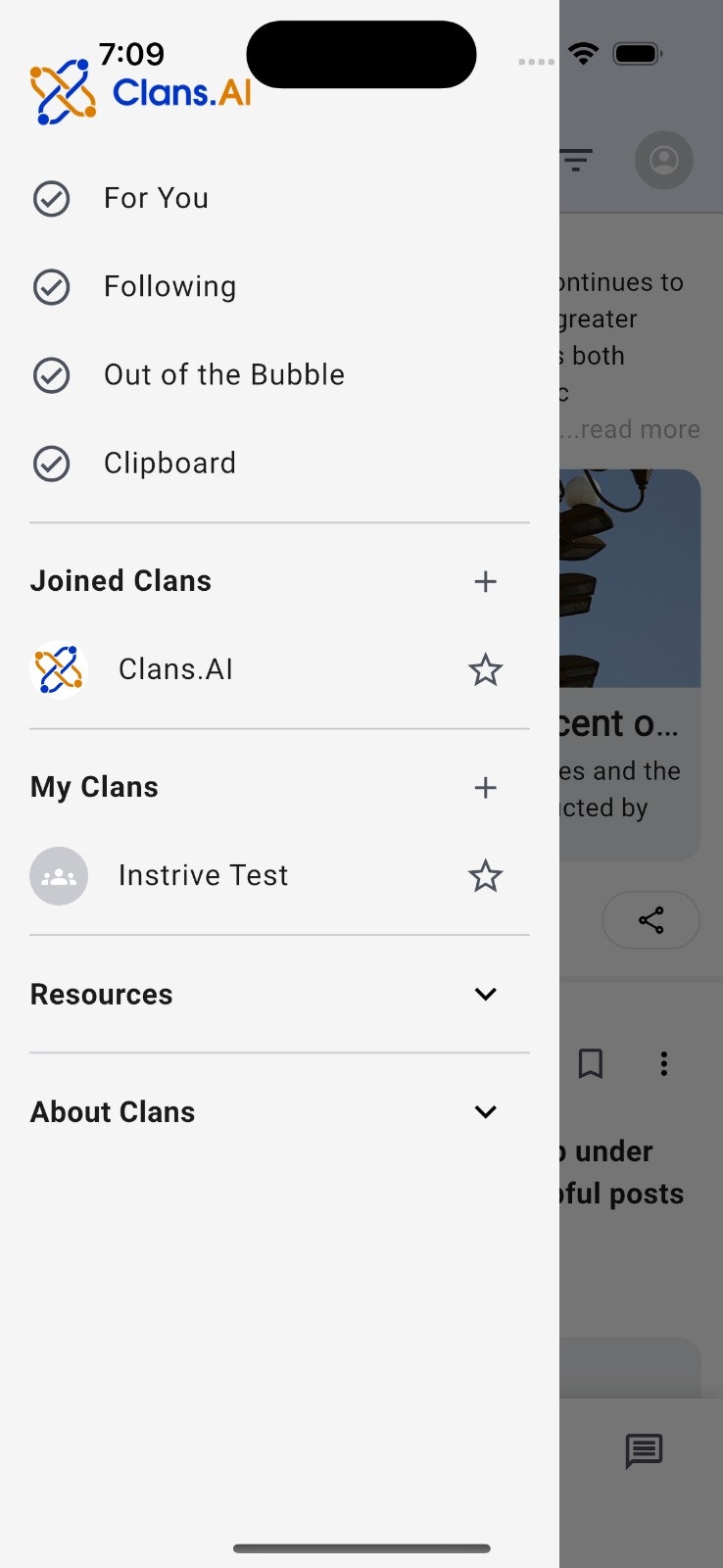
Task: Open the Clans.AI clan
Action: [x=175, y=669]
